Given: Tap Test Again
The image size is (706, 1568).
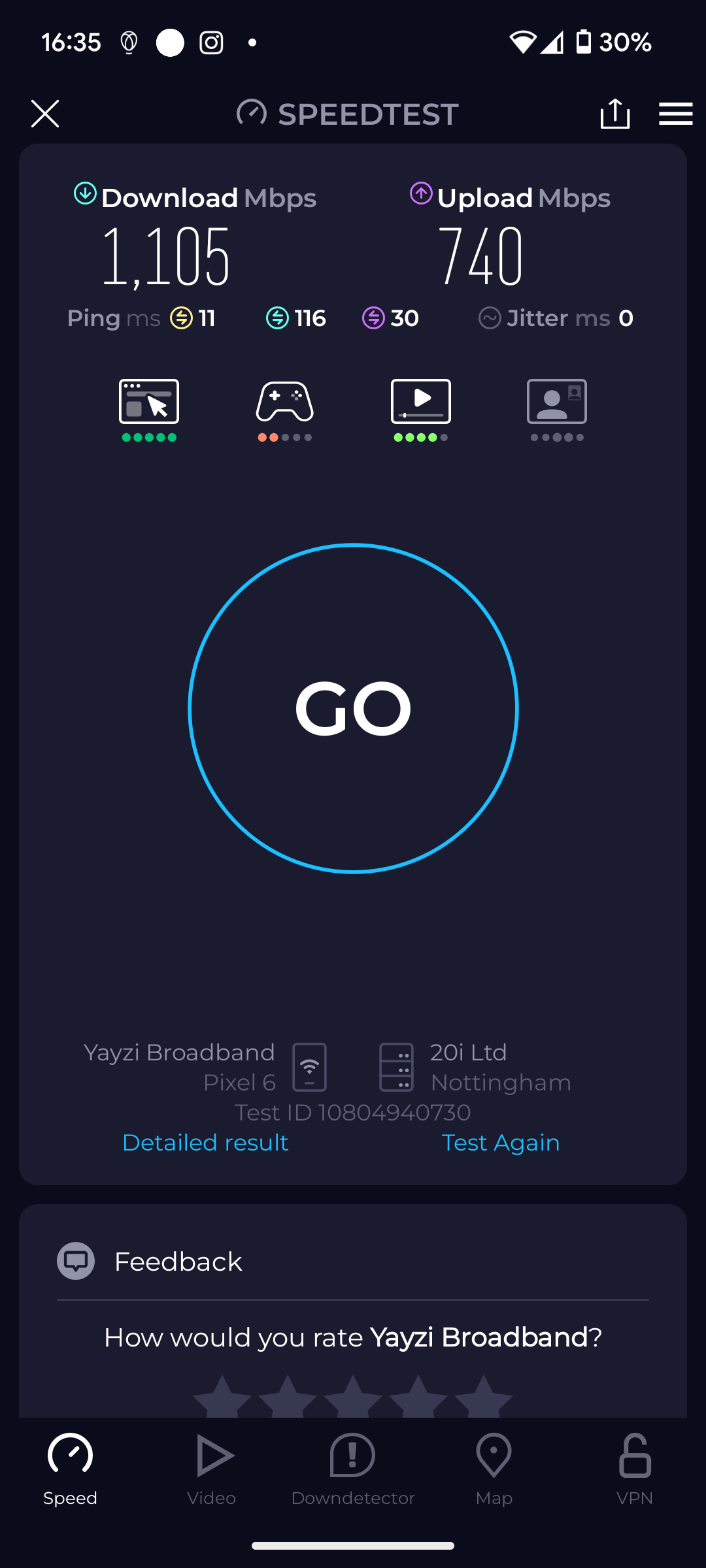Looking at the screenshot, I should coord(501,1143).
